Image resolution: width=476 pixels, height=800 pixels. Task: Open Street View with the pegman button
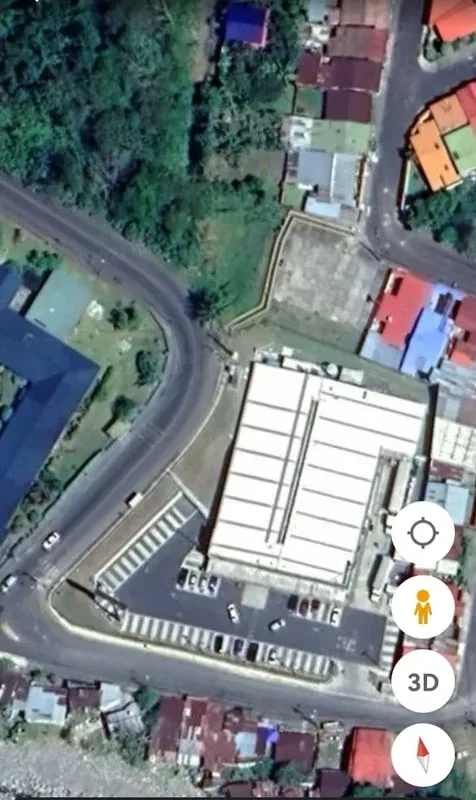[x=423, y=607]
